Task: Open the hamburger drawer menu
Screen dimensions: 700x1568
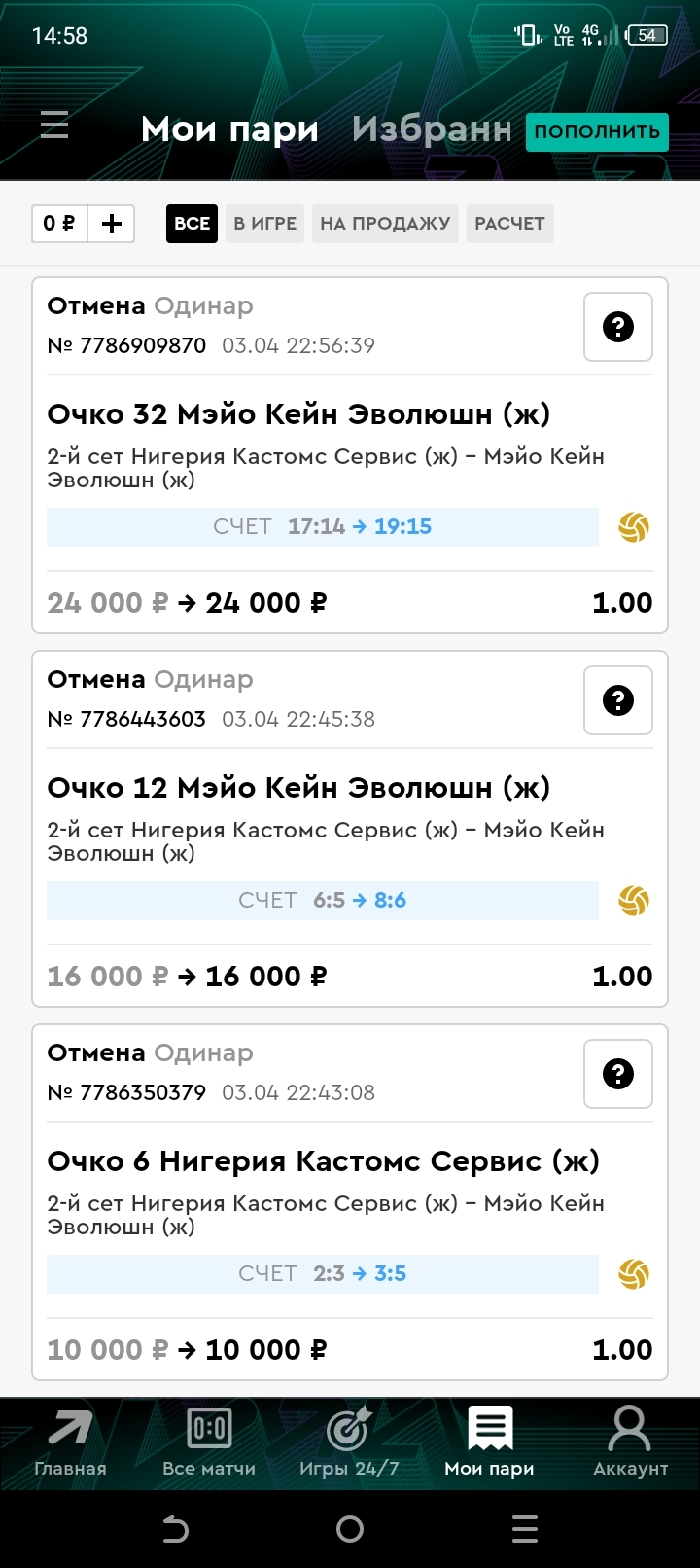Action: pyautogui.click(x=54, y=125)
